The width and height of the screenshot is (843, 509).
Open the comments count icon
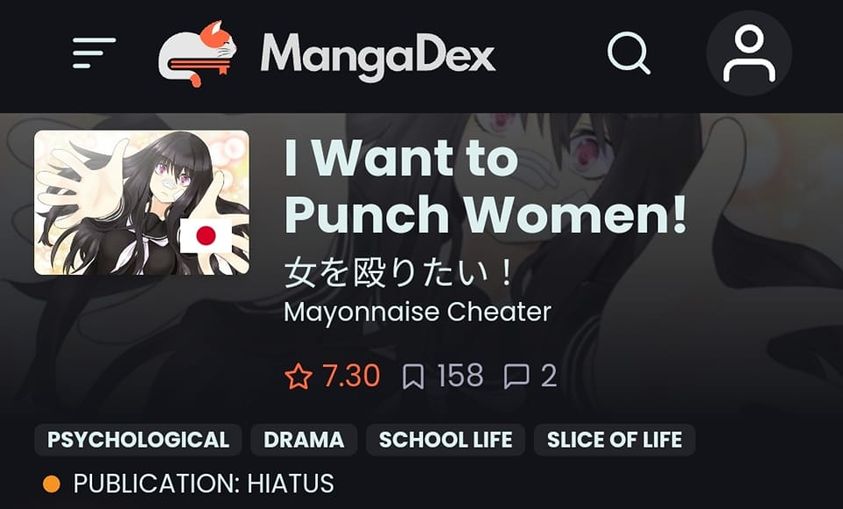tap(531, 376)
